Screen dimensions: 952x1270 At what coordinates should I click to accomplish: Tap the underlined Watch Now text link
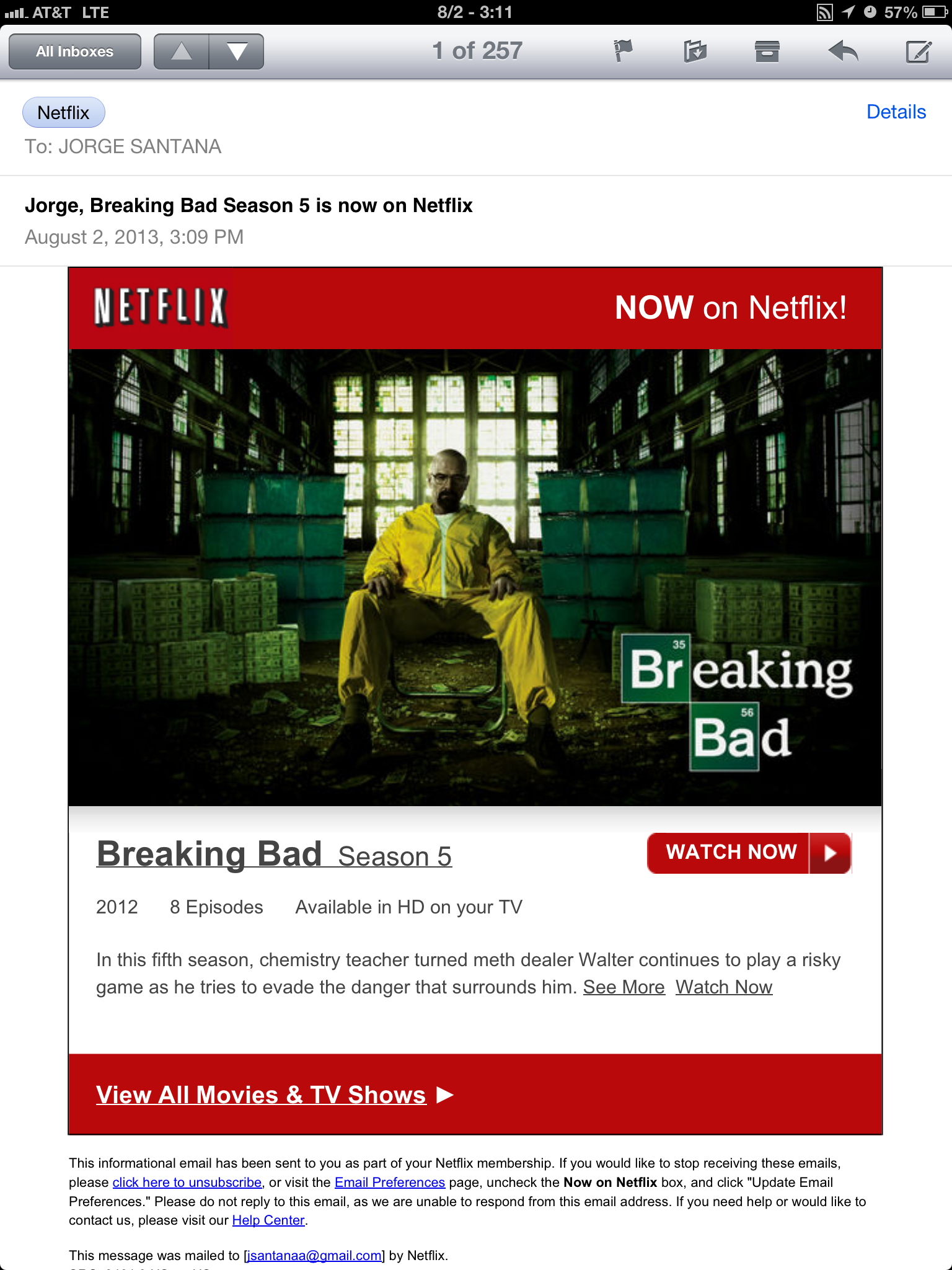(724, 987)
